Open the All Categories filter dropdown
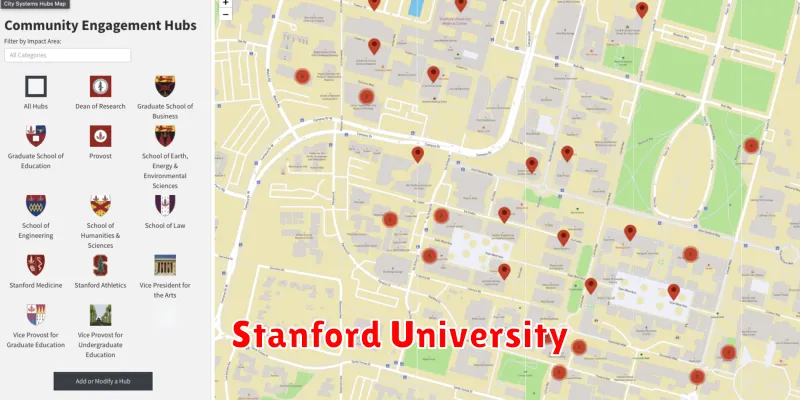 67,55
